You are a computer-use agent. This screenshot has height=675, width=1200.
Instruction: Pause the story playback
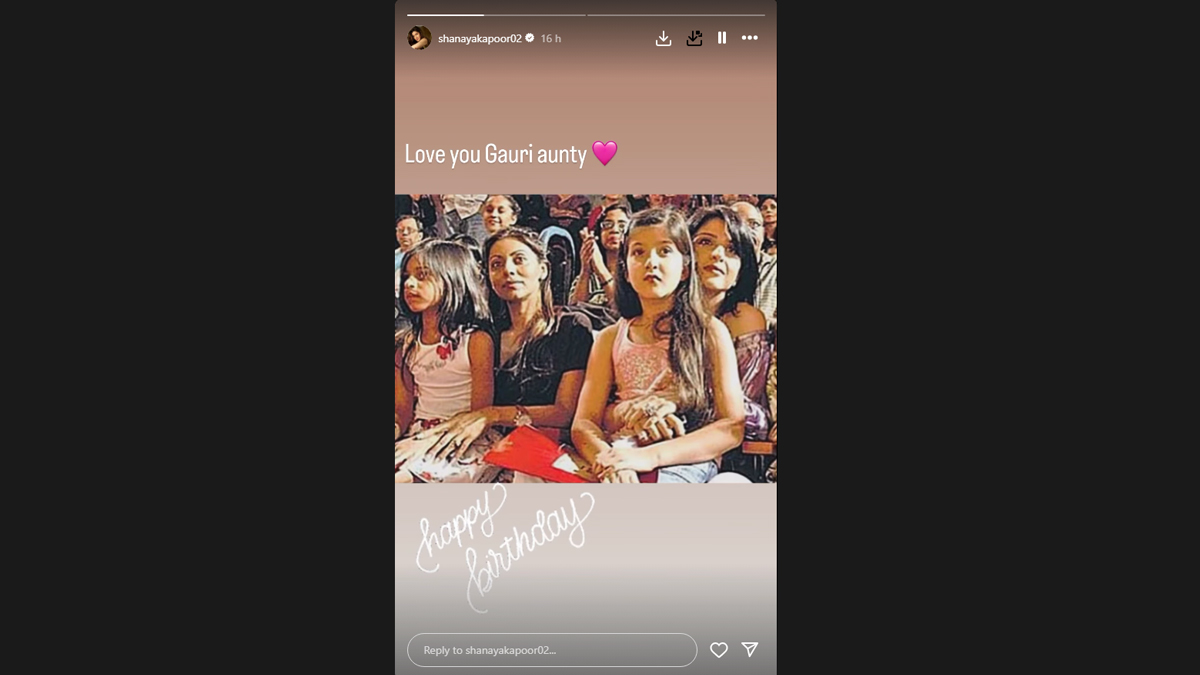tap(722, 38)
